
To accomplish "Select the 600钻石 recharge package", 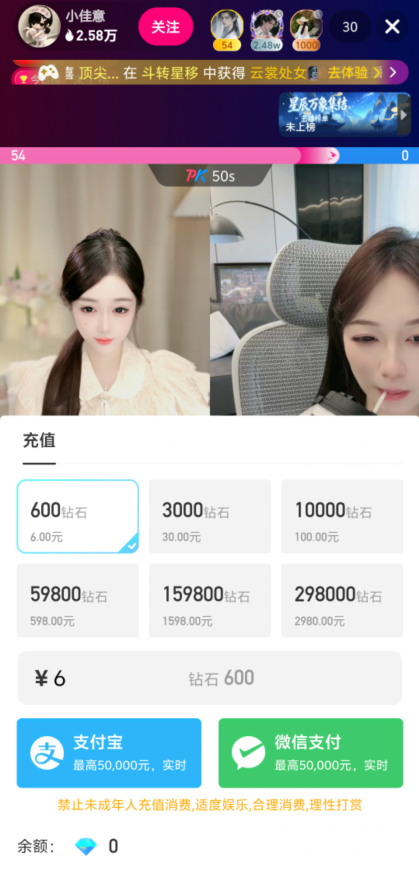I will pos(78,516).
